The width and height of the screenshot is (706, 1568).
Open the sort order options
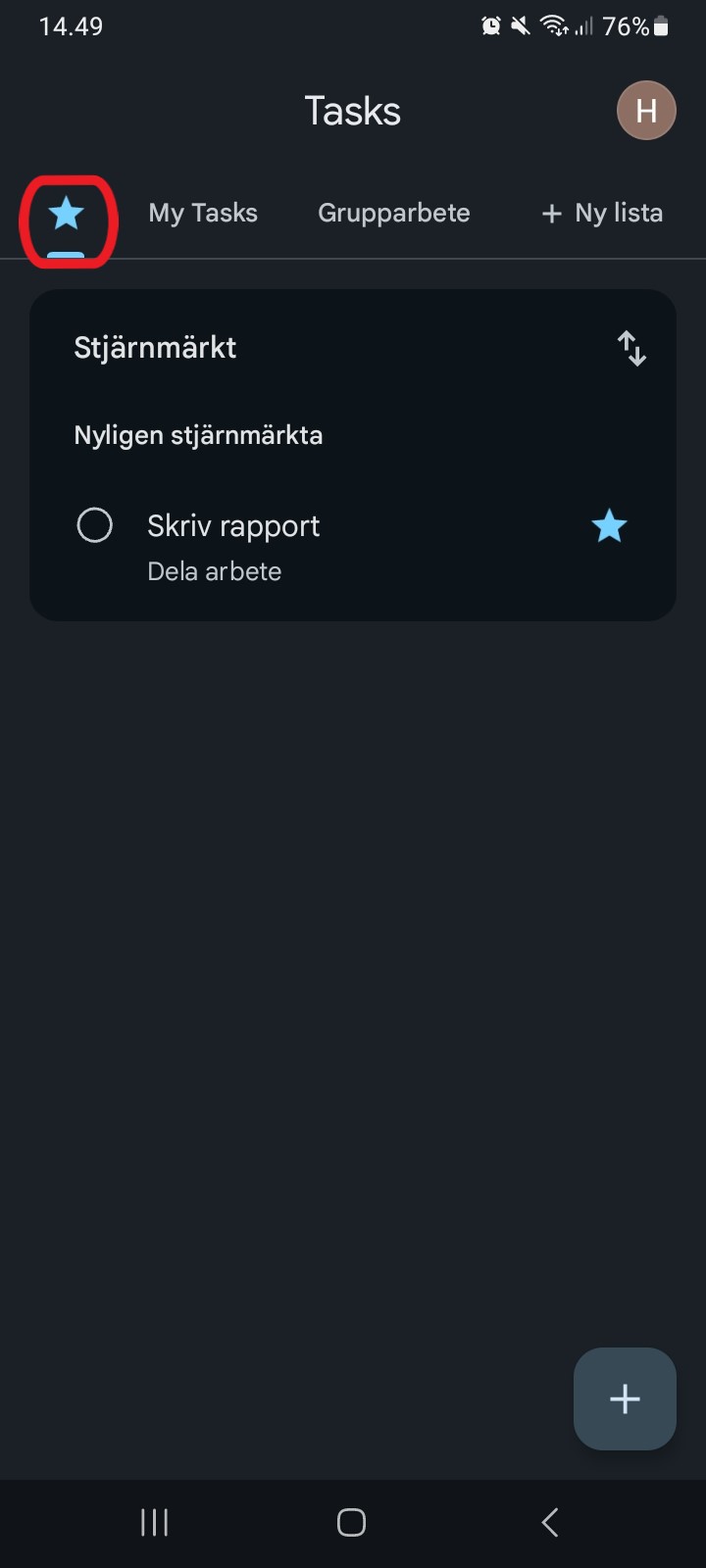coord(631,348)
